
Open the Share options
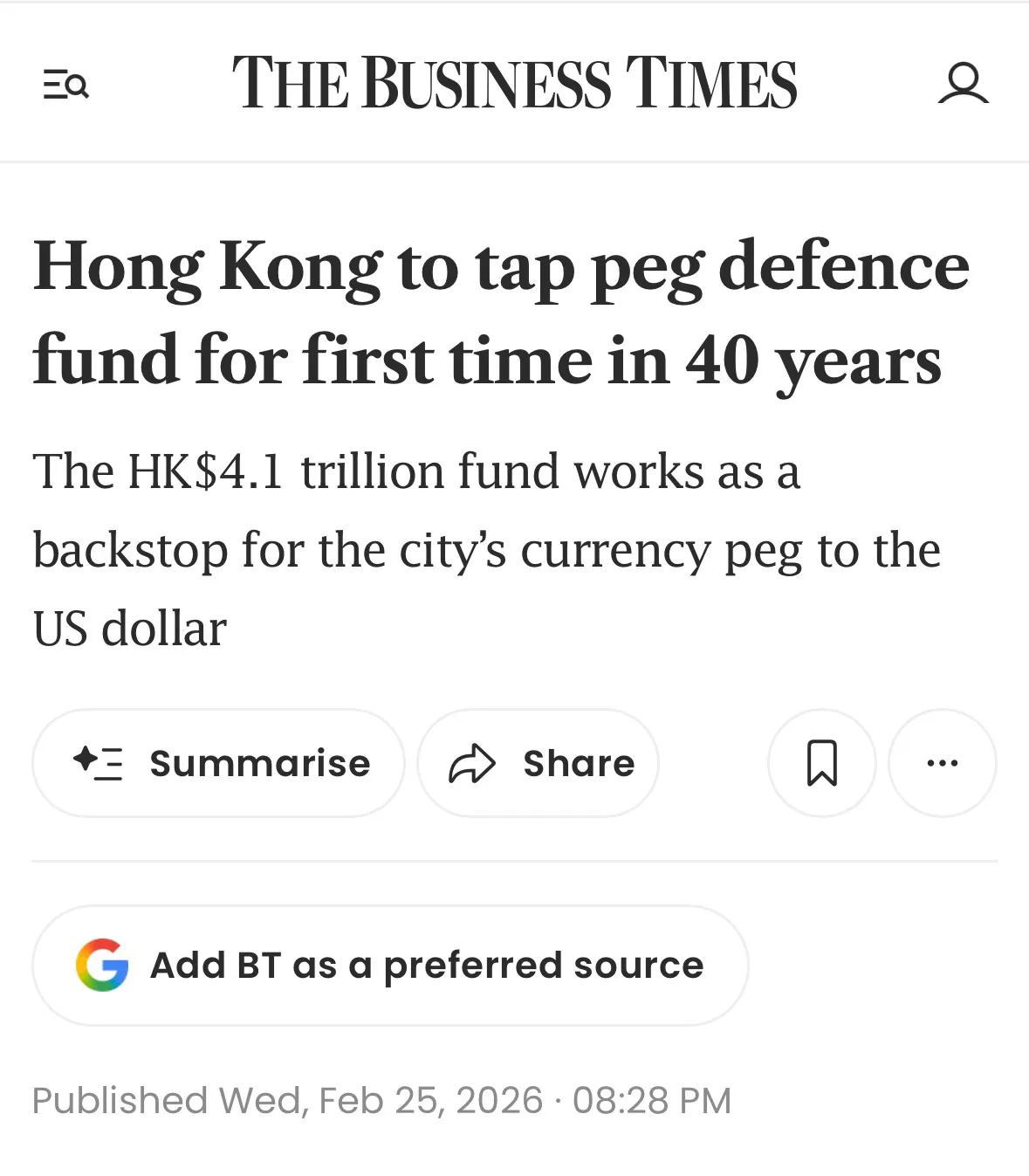[537, 762]
